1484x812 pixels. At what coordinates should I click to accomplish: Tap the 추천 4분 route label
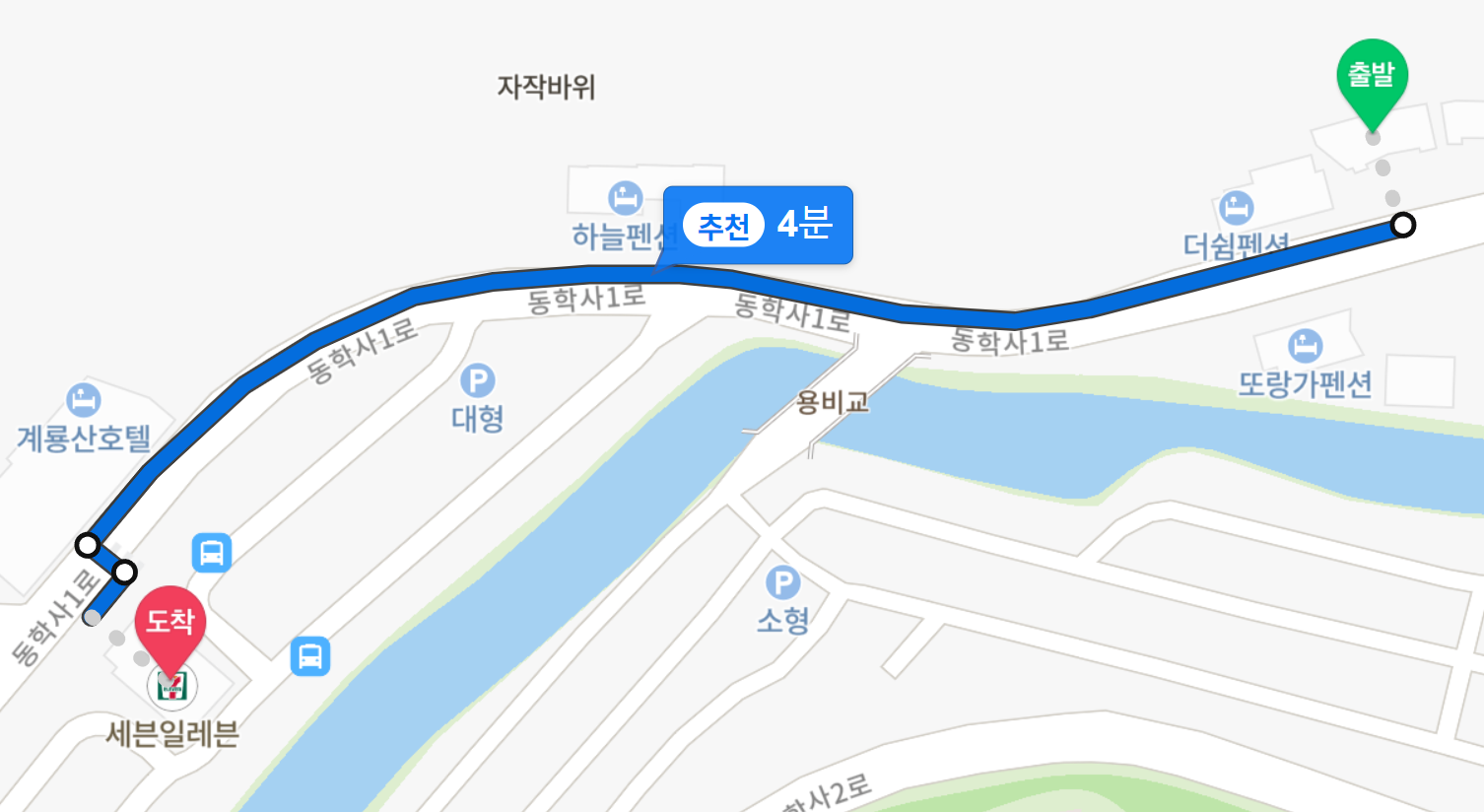click(x=758, y=226)
